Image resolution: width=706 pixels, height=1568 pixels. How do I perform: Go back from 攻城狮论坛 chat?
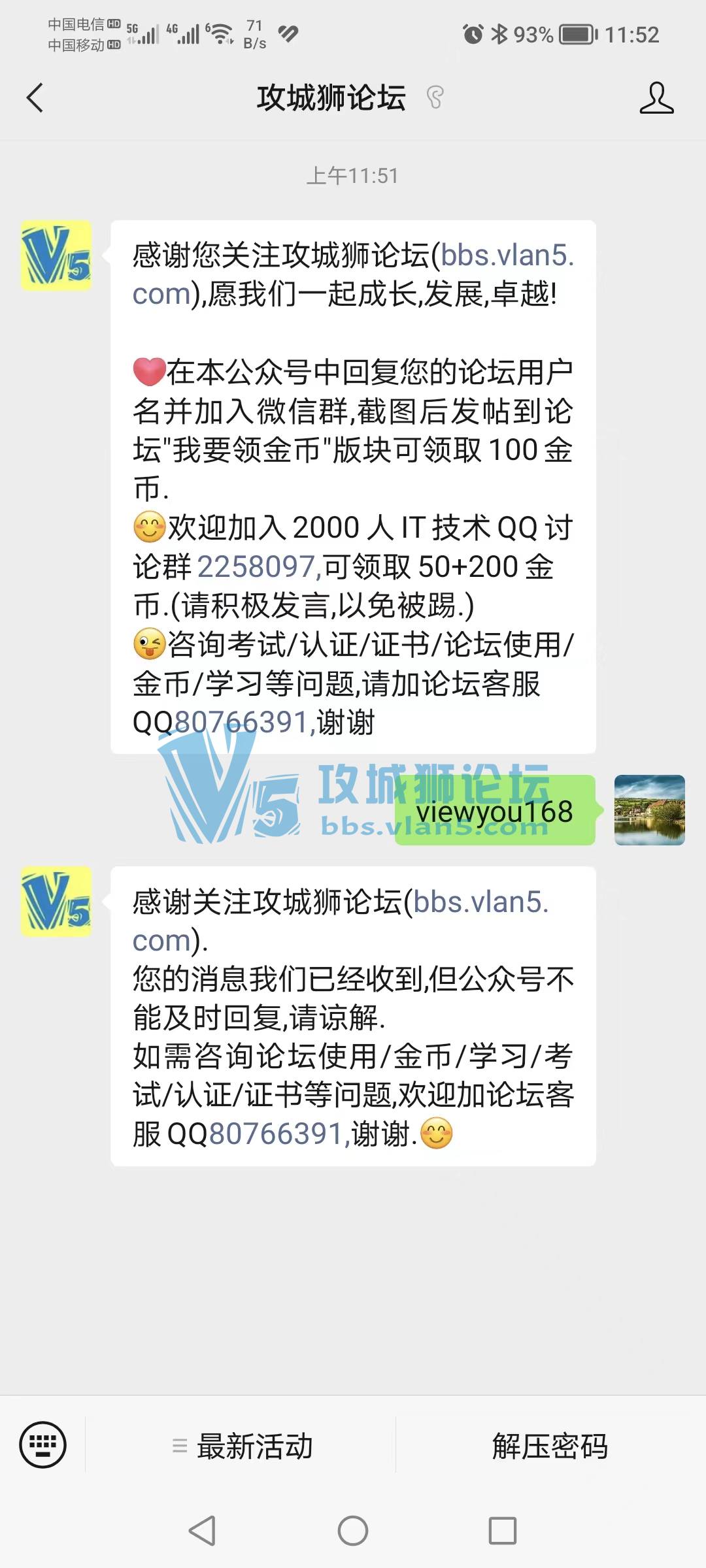[x=35, y=99]
